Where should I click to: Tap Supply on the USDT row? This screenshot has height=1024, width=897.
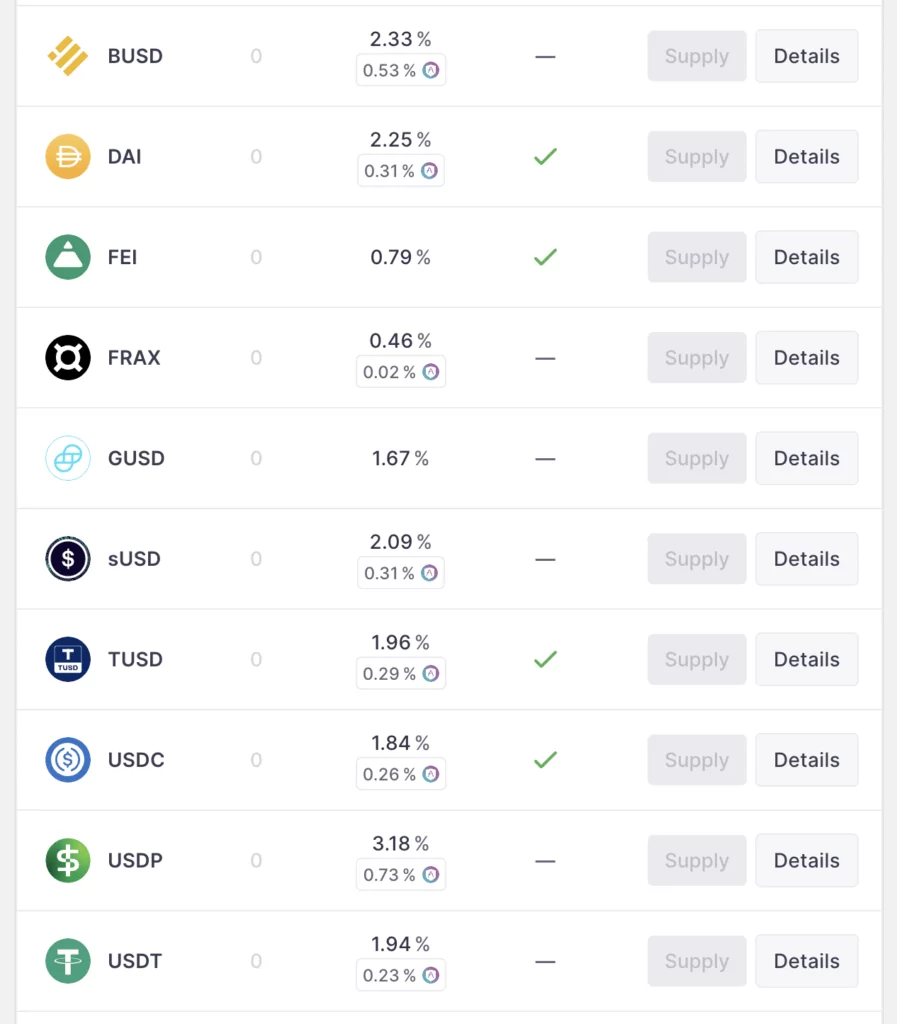click(696, 961)
